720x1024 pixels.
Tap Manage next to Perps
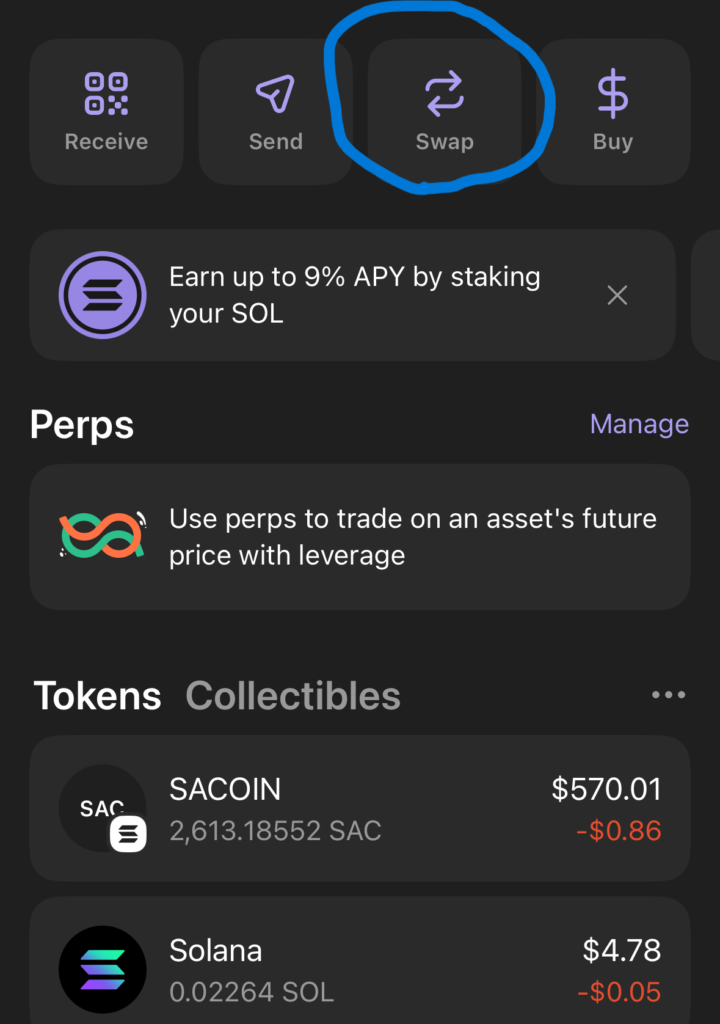click(x=639, y=424)
